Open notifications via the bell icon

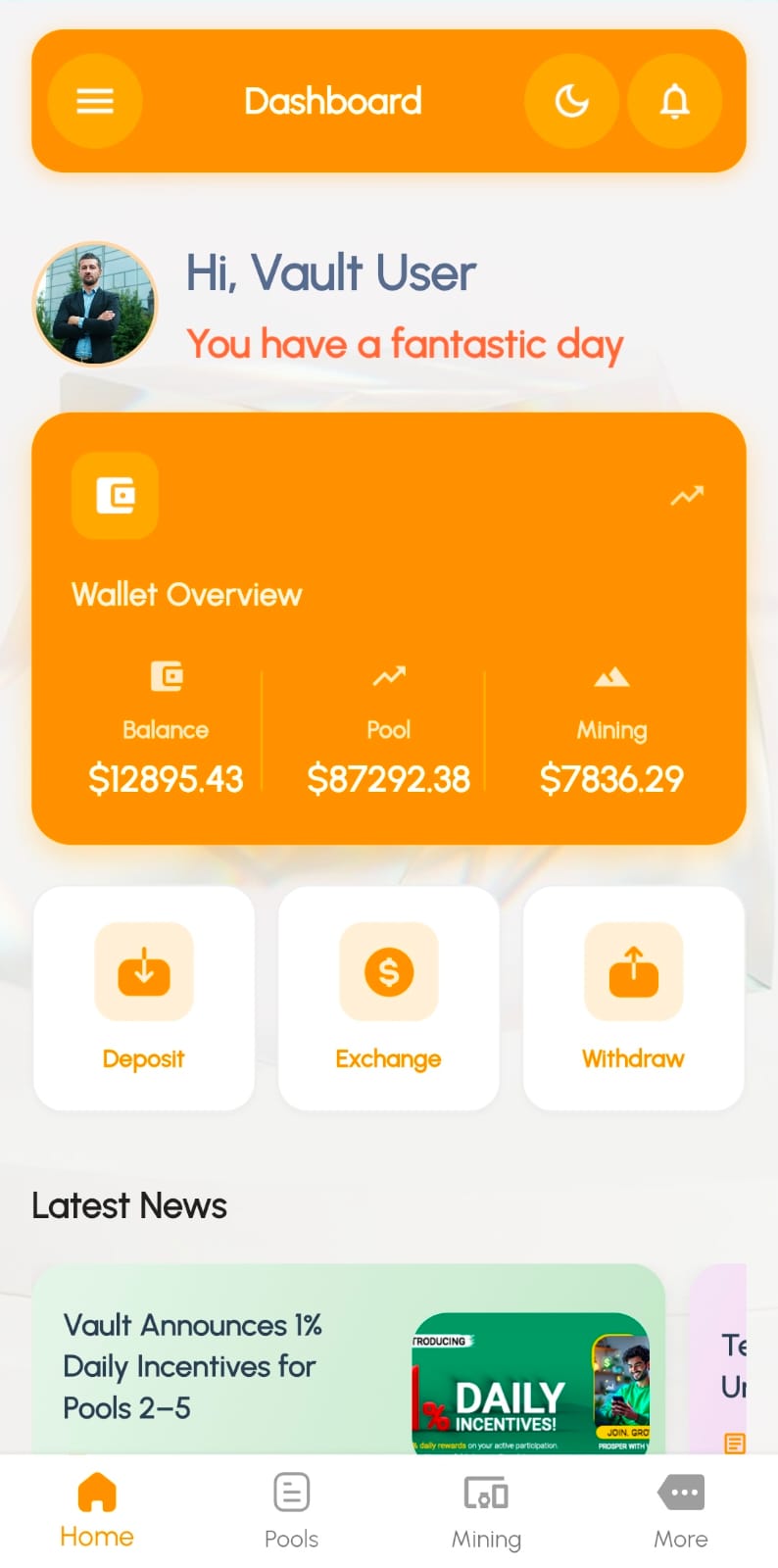675,100
